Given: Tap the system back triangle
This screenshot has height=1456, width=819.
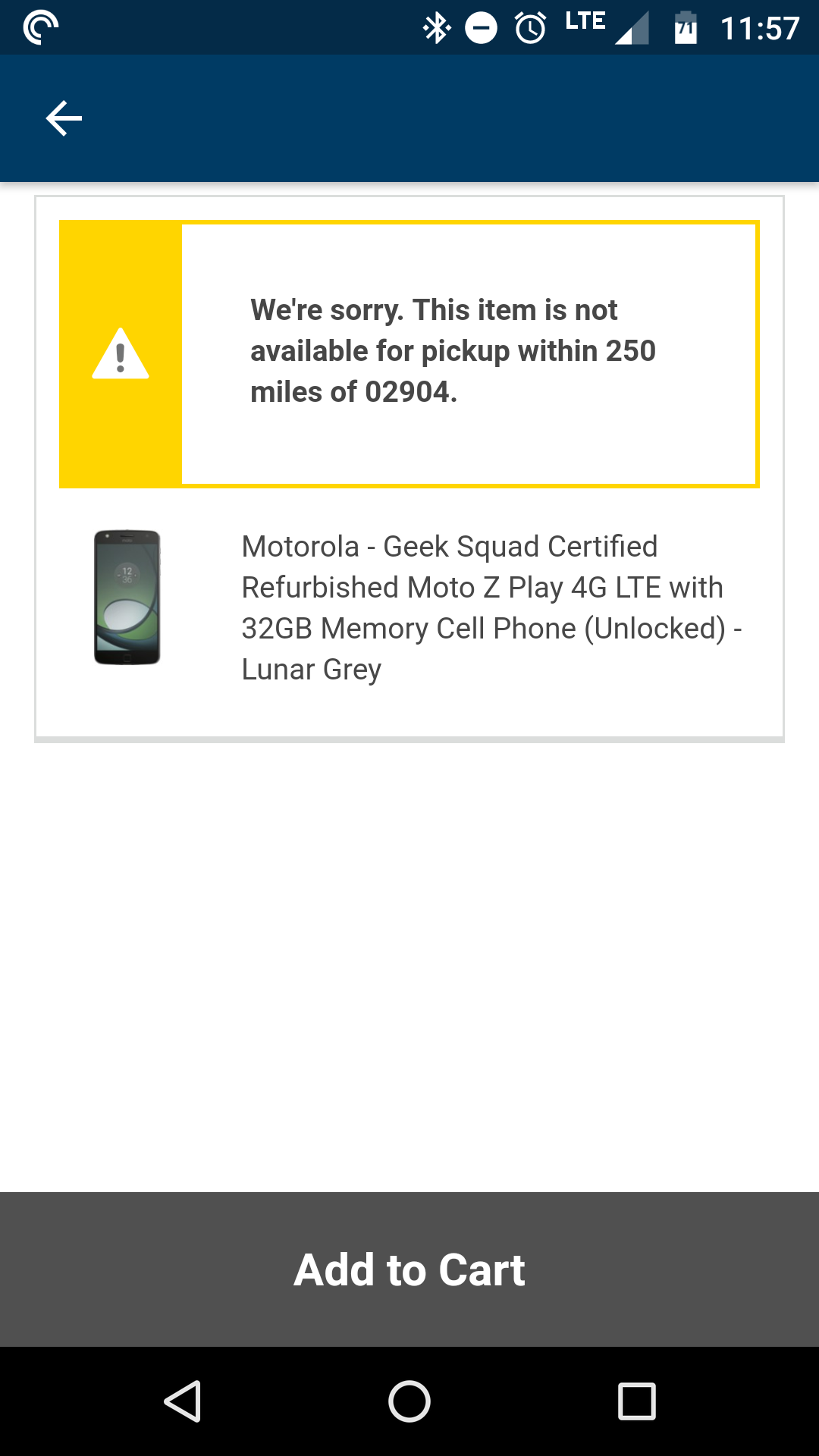Looking at the screenshot, I should click(x=183, y=1401).
